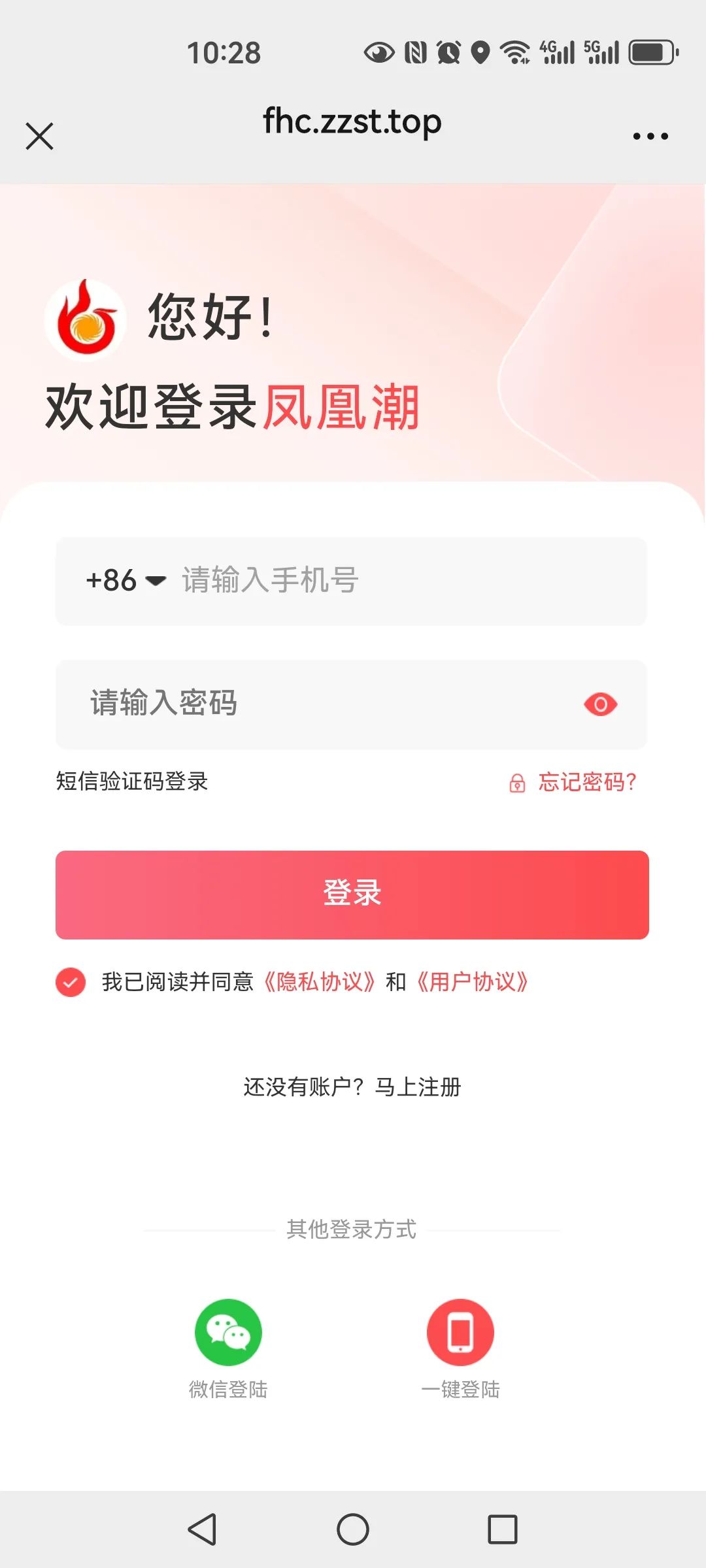This screenshot has height=1568, width=706.
Task: Go to 马上注册 account registration
Action: (418, 1087)
